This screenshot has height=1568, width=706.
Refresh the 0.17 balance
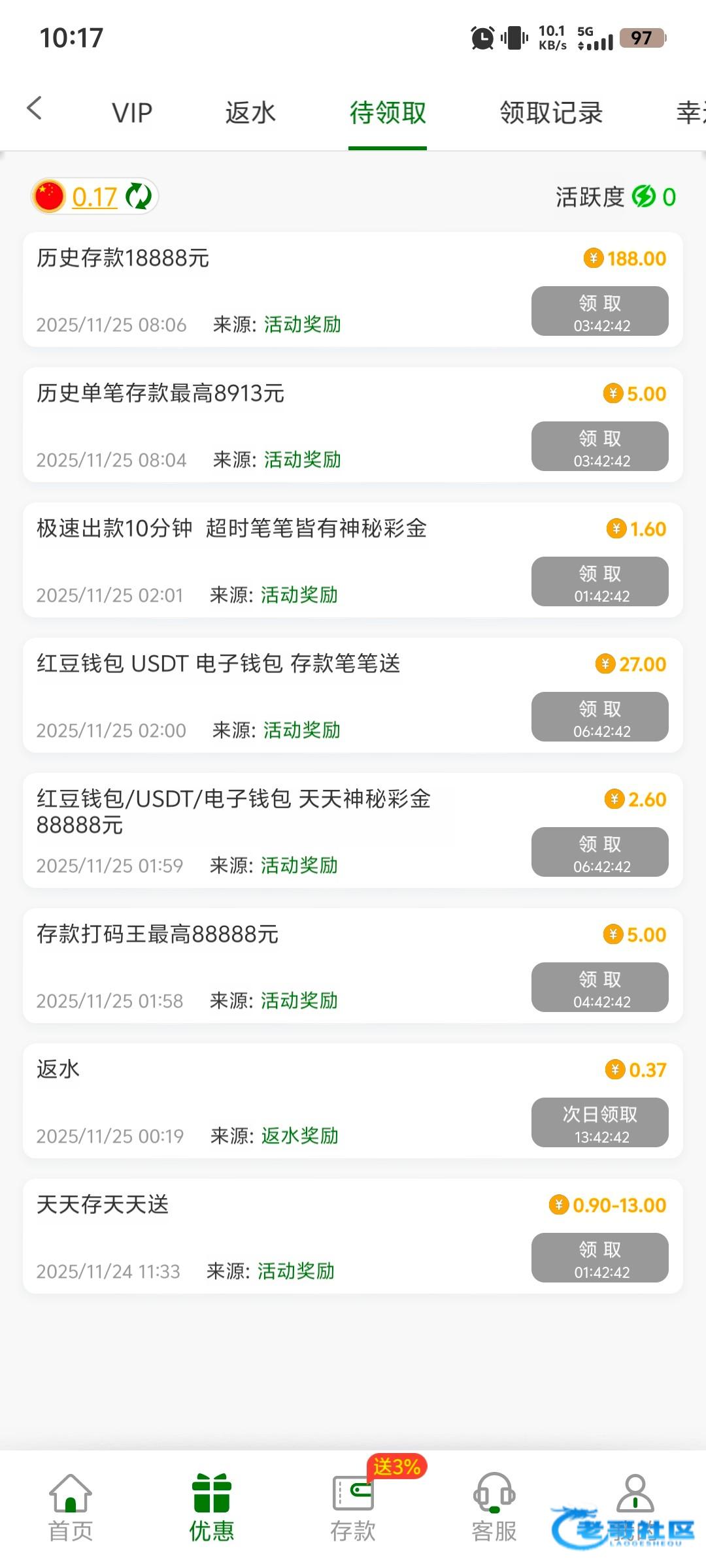click(x=139, y=196)
